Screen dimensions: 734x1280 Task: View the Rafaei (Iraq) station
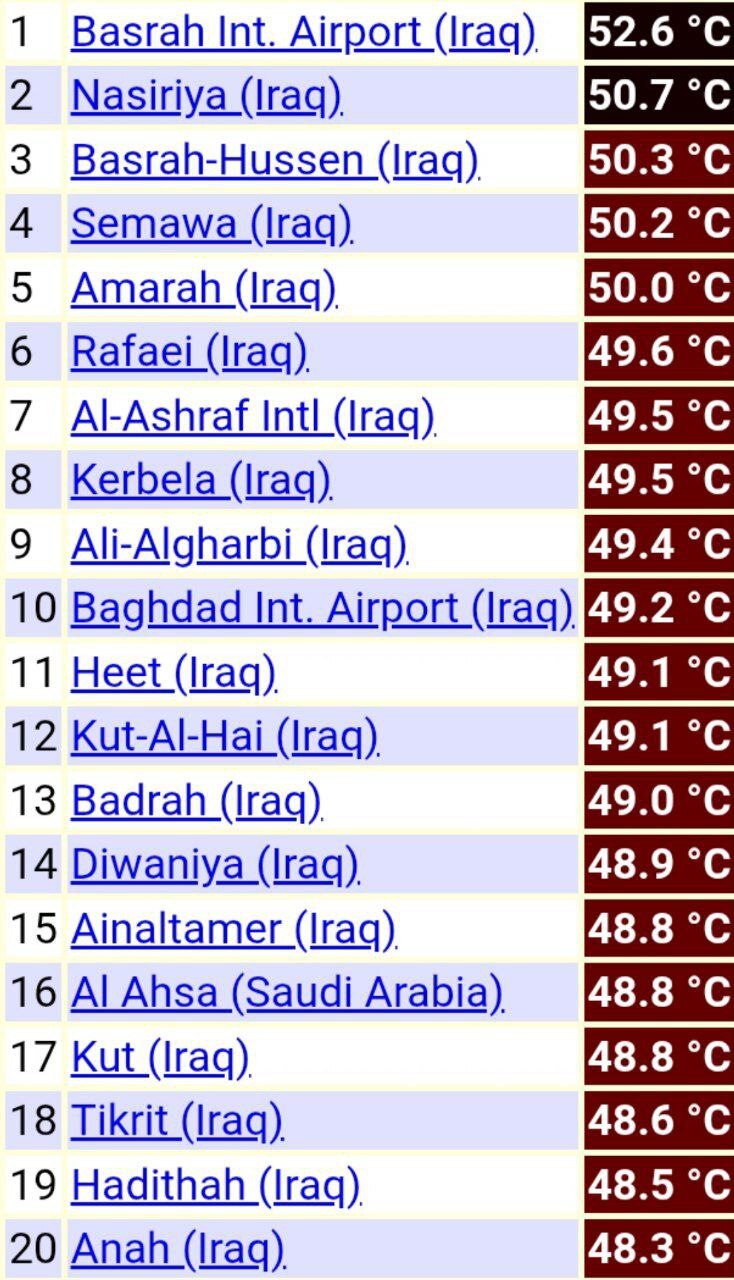point(189,352)
